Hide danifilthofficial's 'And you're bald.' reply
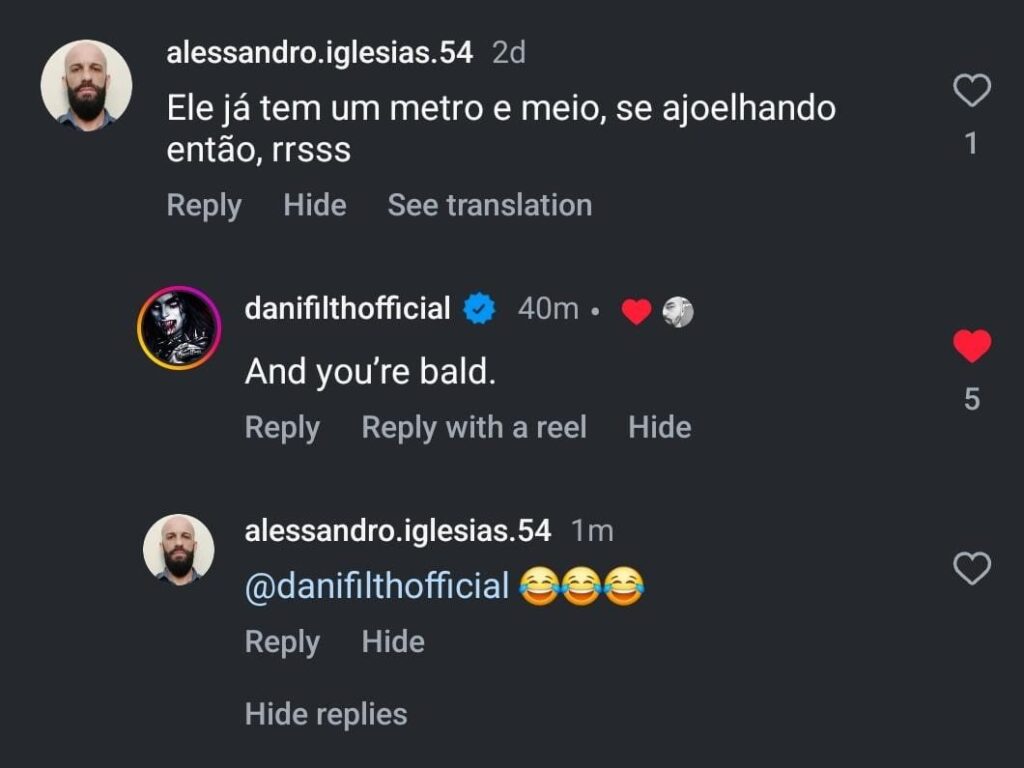Screen dimensions: 1024x768 click(660, 428)
